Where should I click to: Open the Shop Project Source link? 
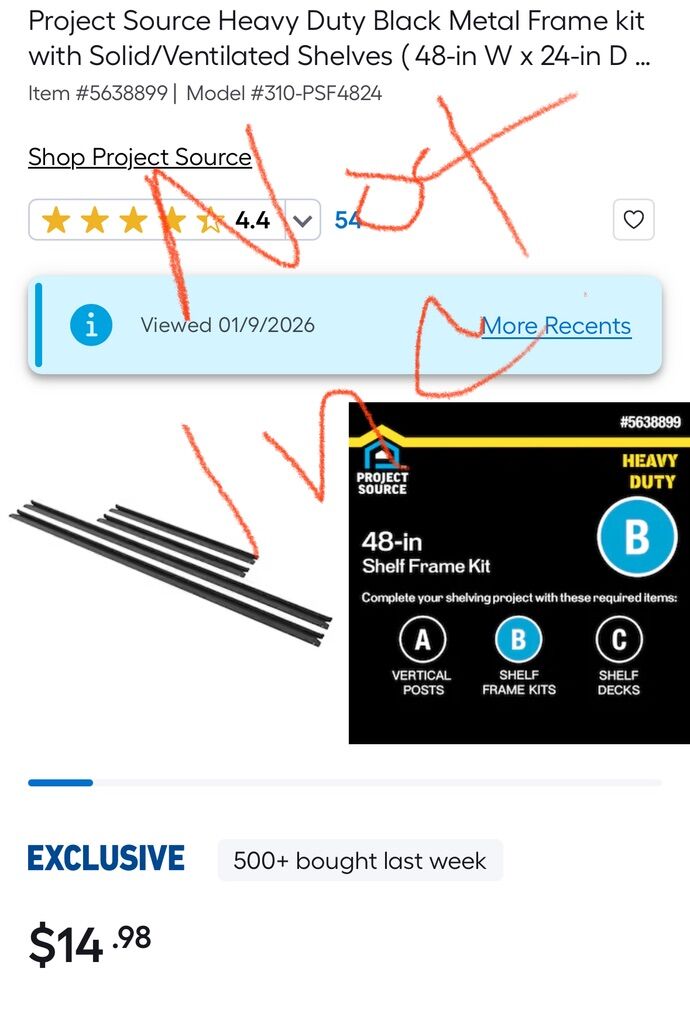point(139,157)
